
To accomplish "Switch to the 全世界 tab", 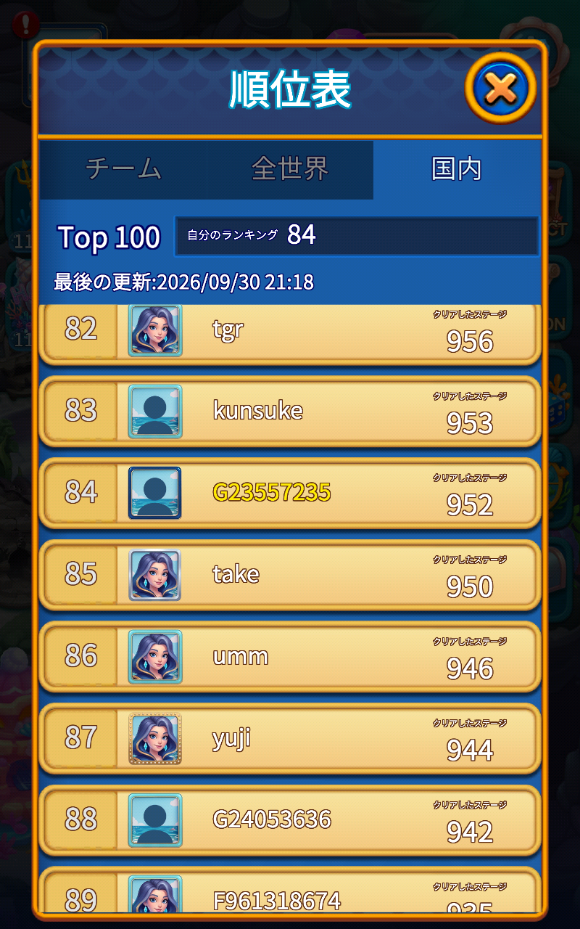I will click(290, 169).
